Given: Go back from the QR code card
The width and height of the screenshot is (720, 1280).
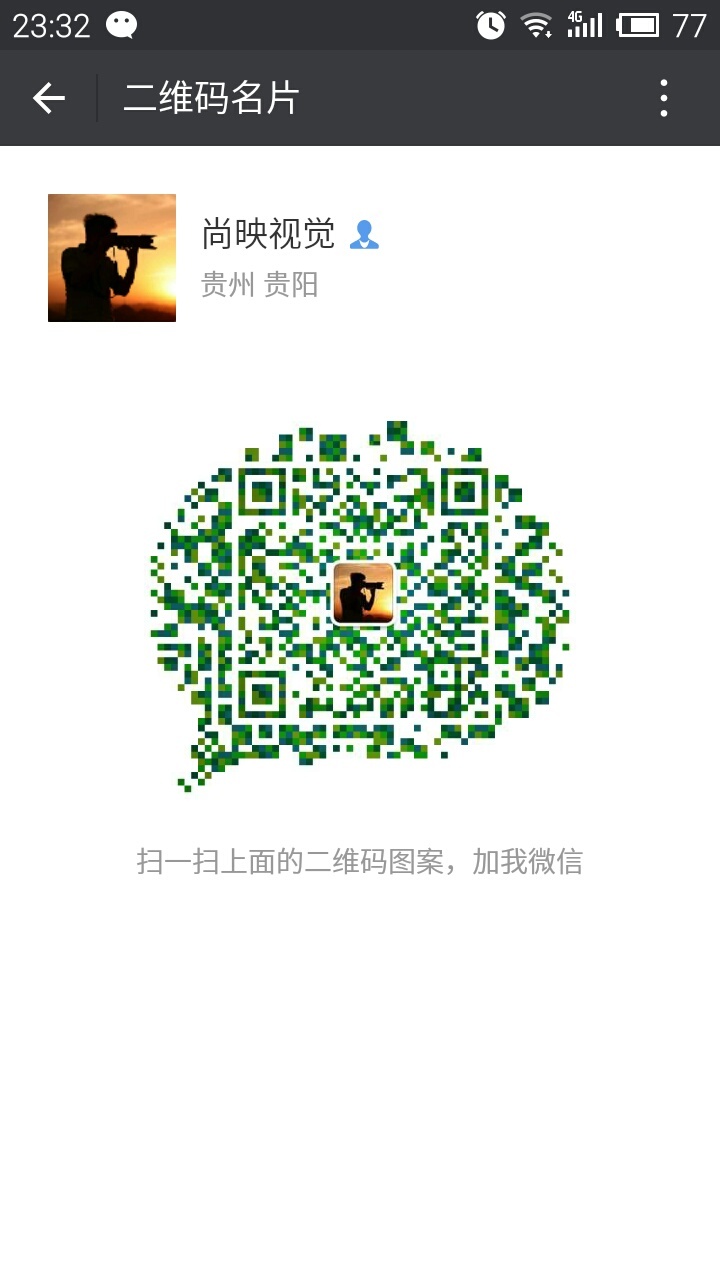Looking at the screenshot, I should click(48, 98).
